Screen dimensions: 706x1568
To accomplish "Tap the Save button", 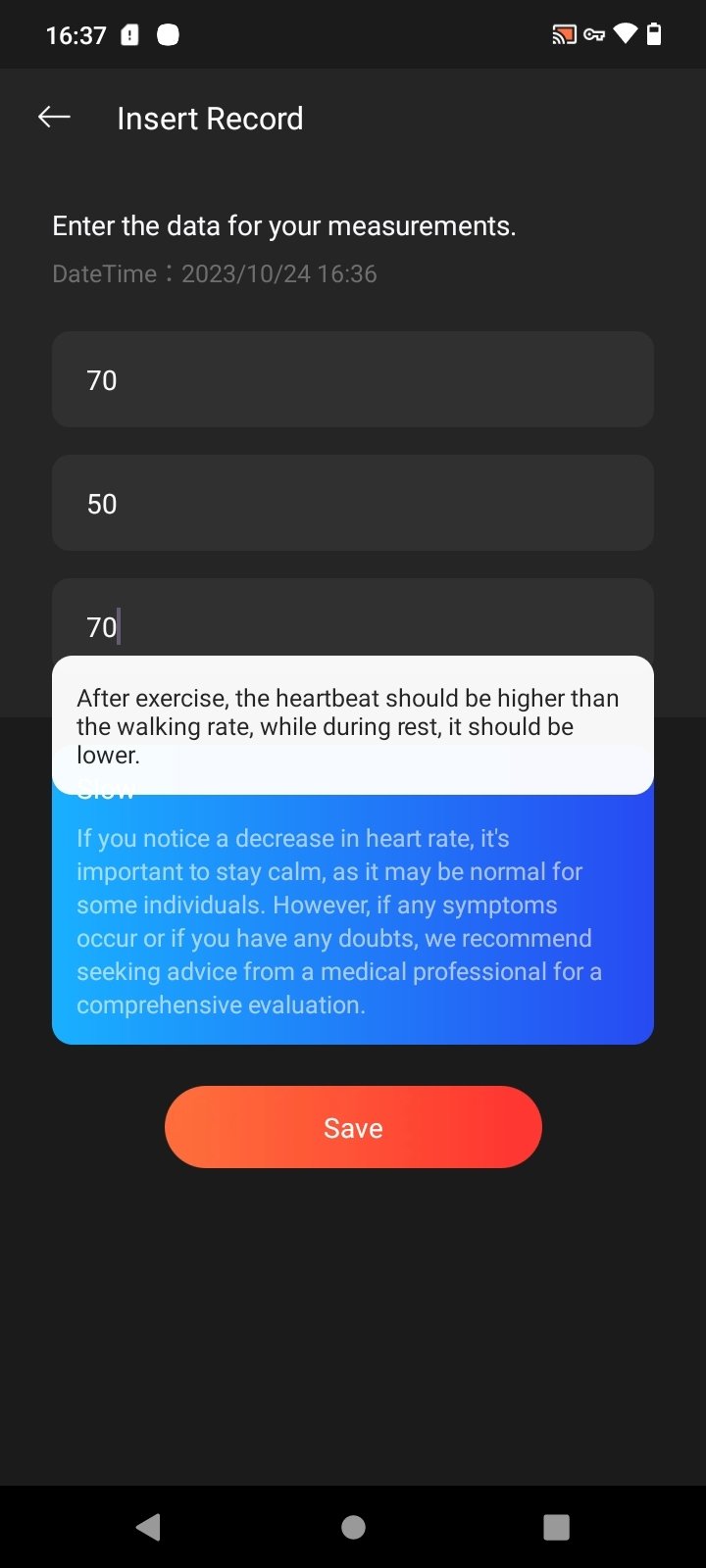I will coord(353,1127).
